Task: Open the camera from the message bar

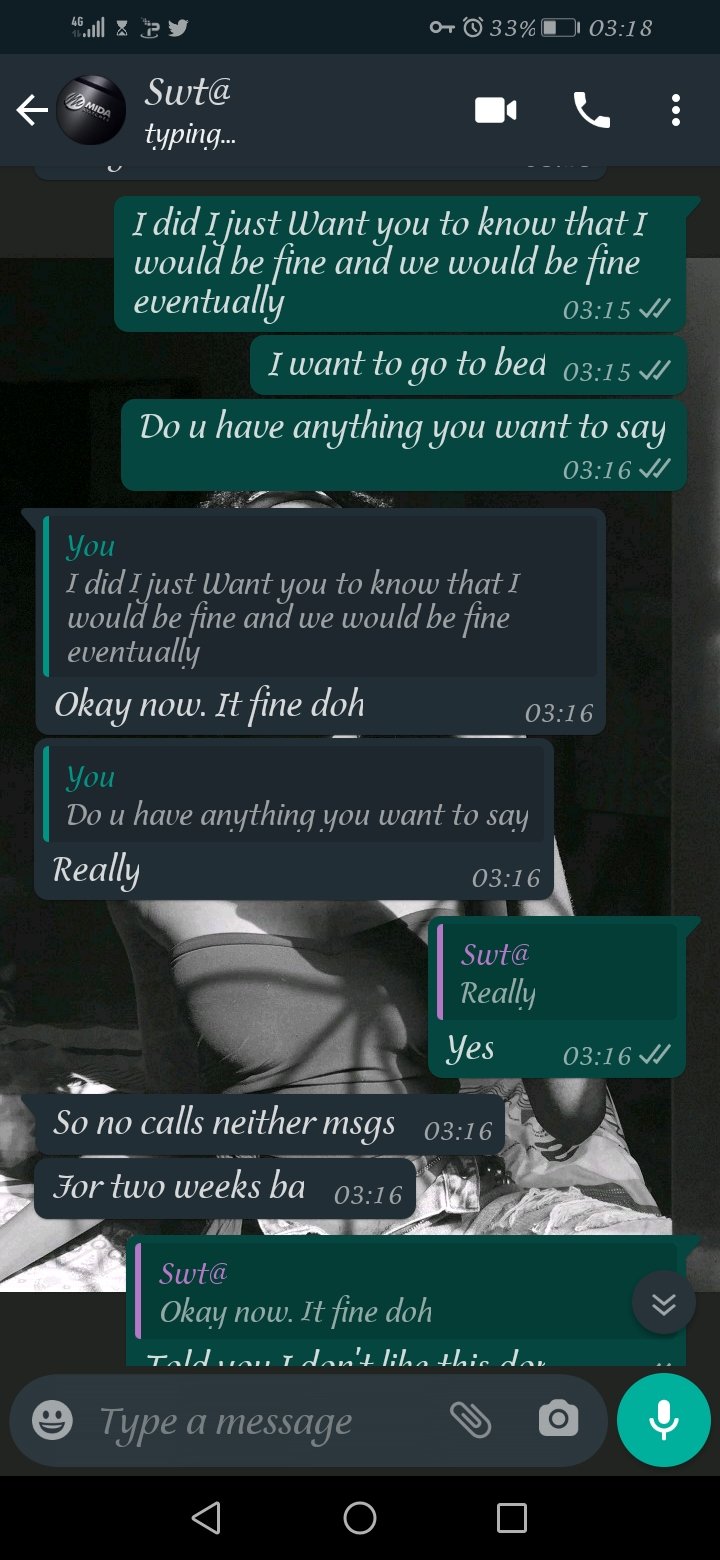Action: [x=558, y=1419]
